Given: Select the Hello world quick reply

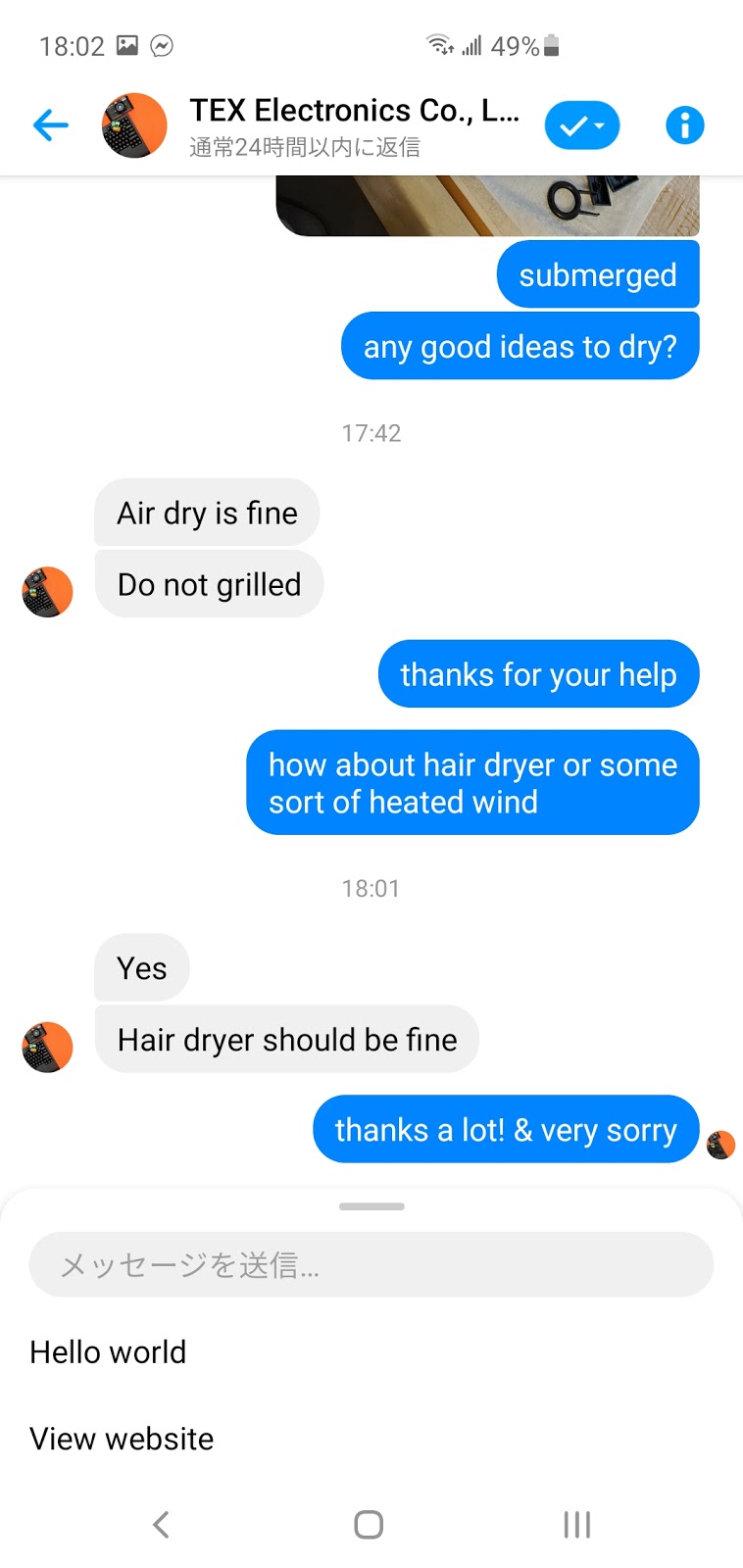Looking at the screenshot, I should (108, 1352).
